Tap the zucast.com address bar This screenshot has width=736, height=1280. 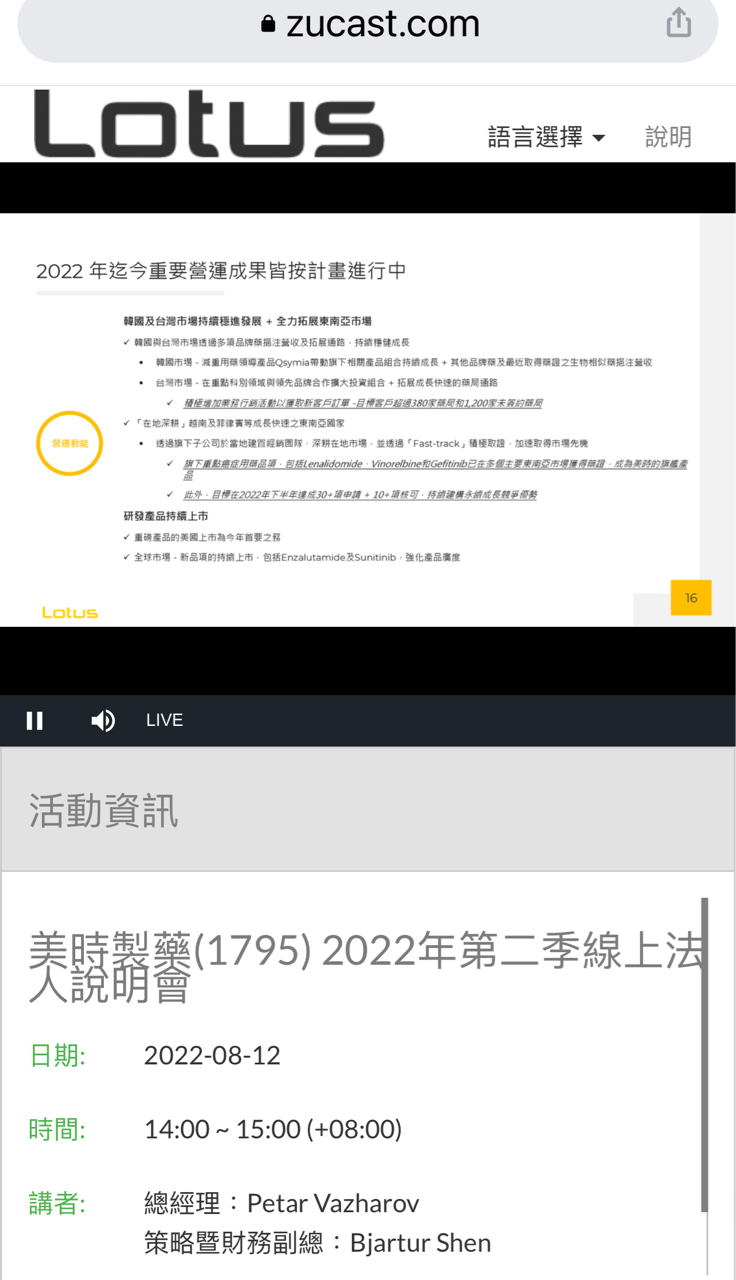(x=368, y=26)
